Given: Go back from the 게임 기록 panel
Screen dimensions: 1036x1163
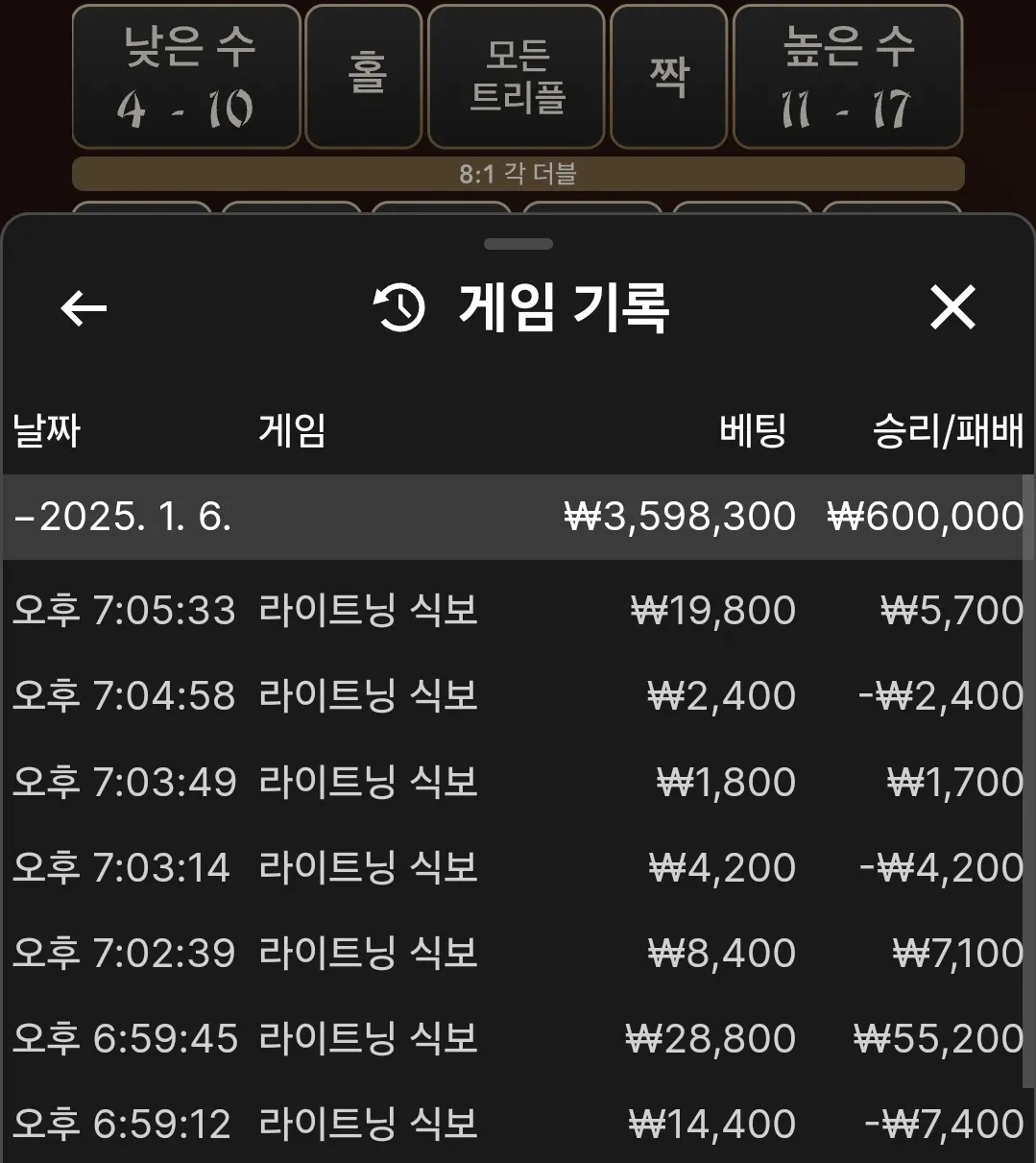Looking at the screenshot, I should click(84, 308).
